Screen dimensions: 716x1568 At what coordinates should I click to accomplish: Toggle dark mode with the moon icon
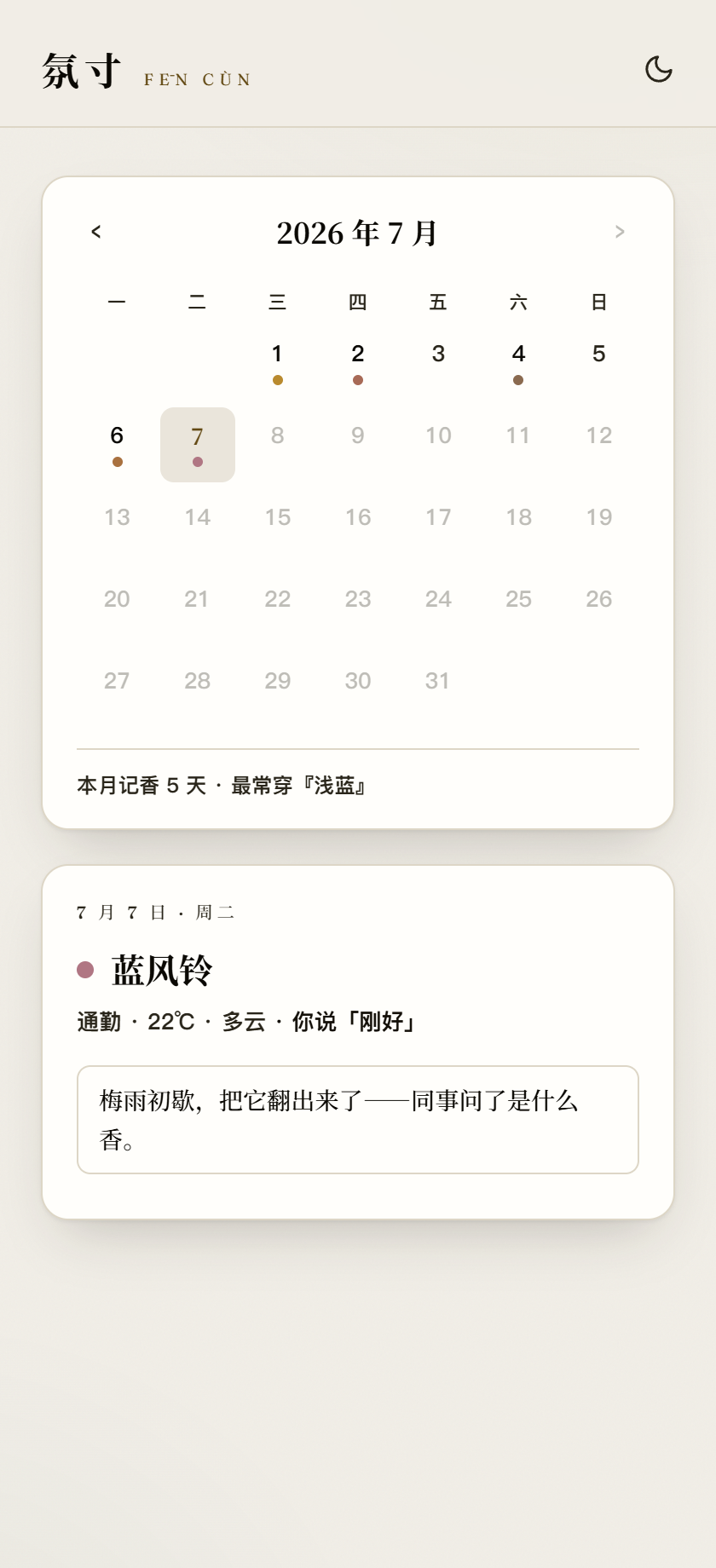click(x=659, y=69)
